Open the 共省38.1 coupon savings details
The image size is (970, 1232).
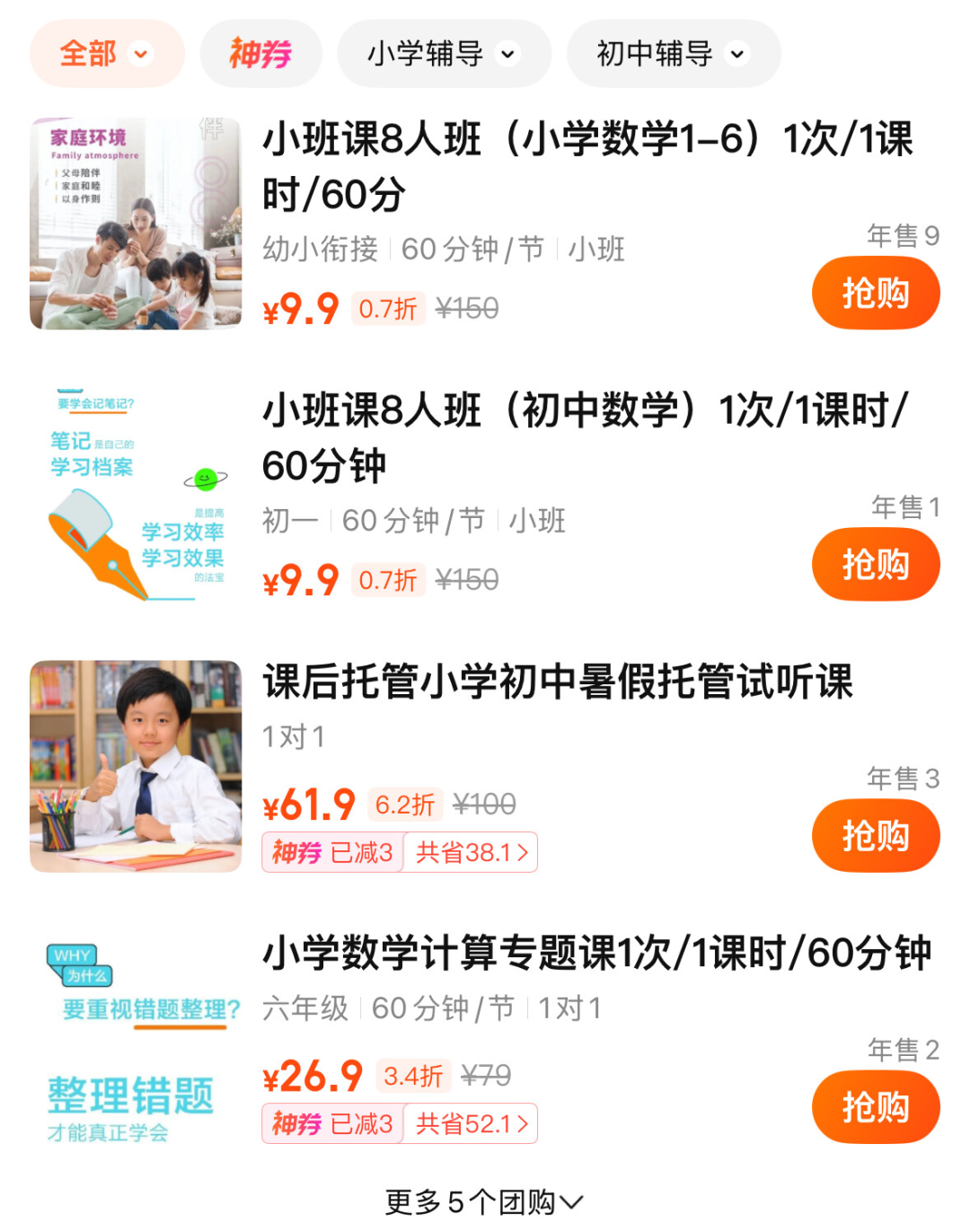pyautogui.click(x=471, y=853)
